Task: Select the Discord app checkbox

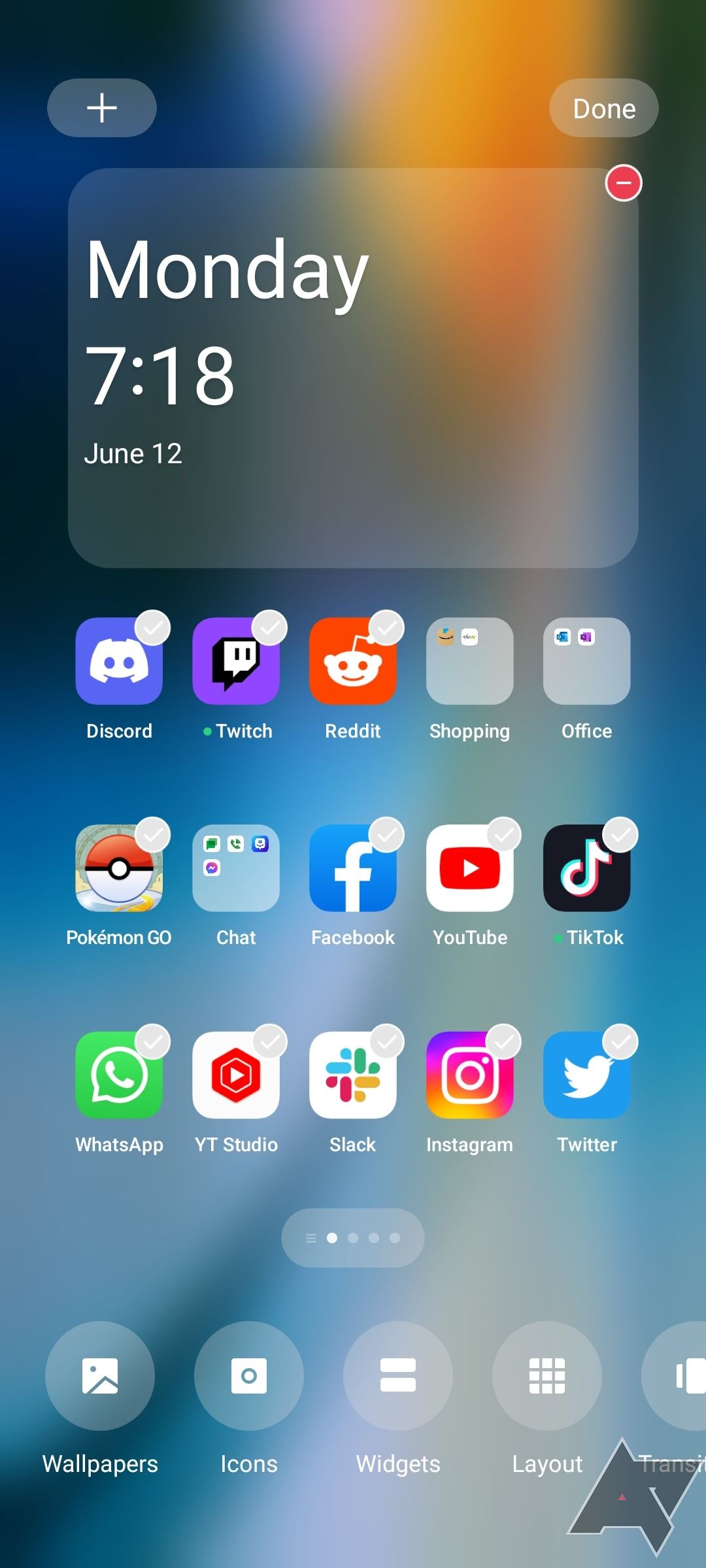Action: tap(152, 629)
